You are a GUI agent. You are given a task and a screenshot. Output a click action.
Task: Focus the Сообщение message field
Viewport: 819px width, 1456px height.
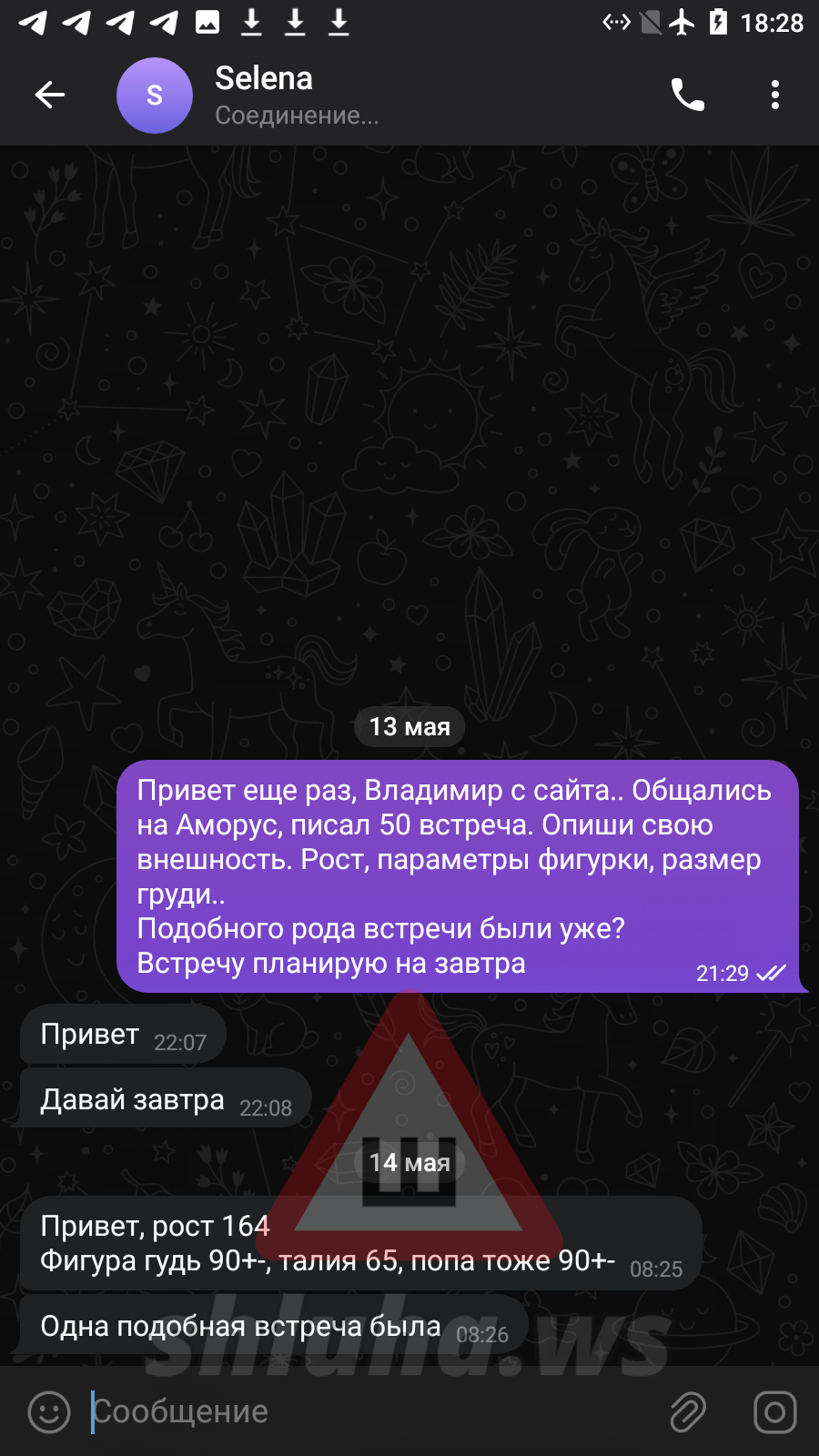coord(364,1411)
